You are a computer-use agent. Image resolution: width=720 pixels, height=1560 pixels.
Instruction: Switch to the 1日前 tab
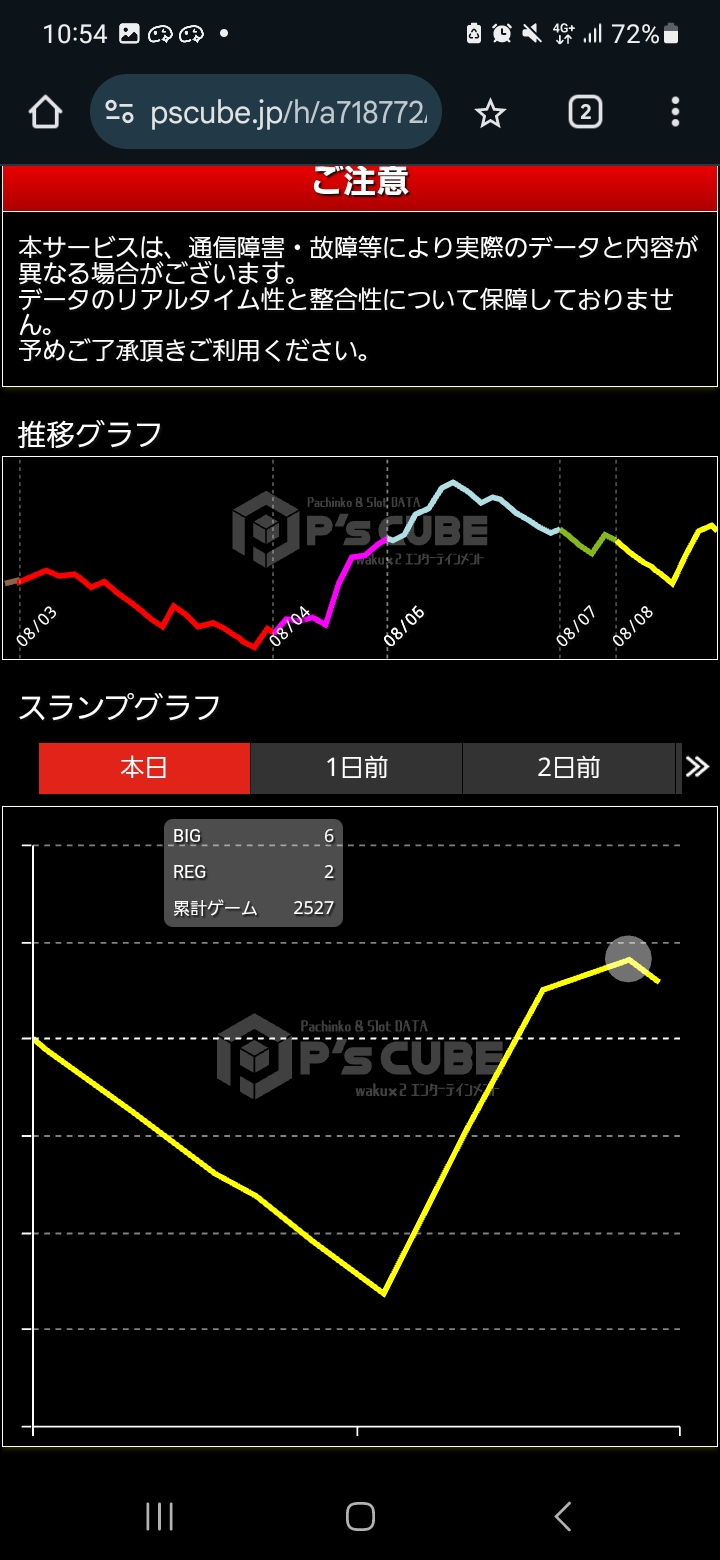click(356, 768)
